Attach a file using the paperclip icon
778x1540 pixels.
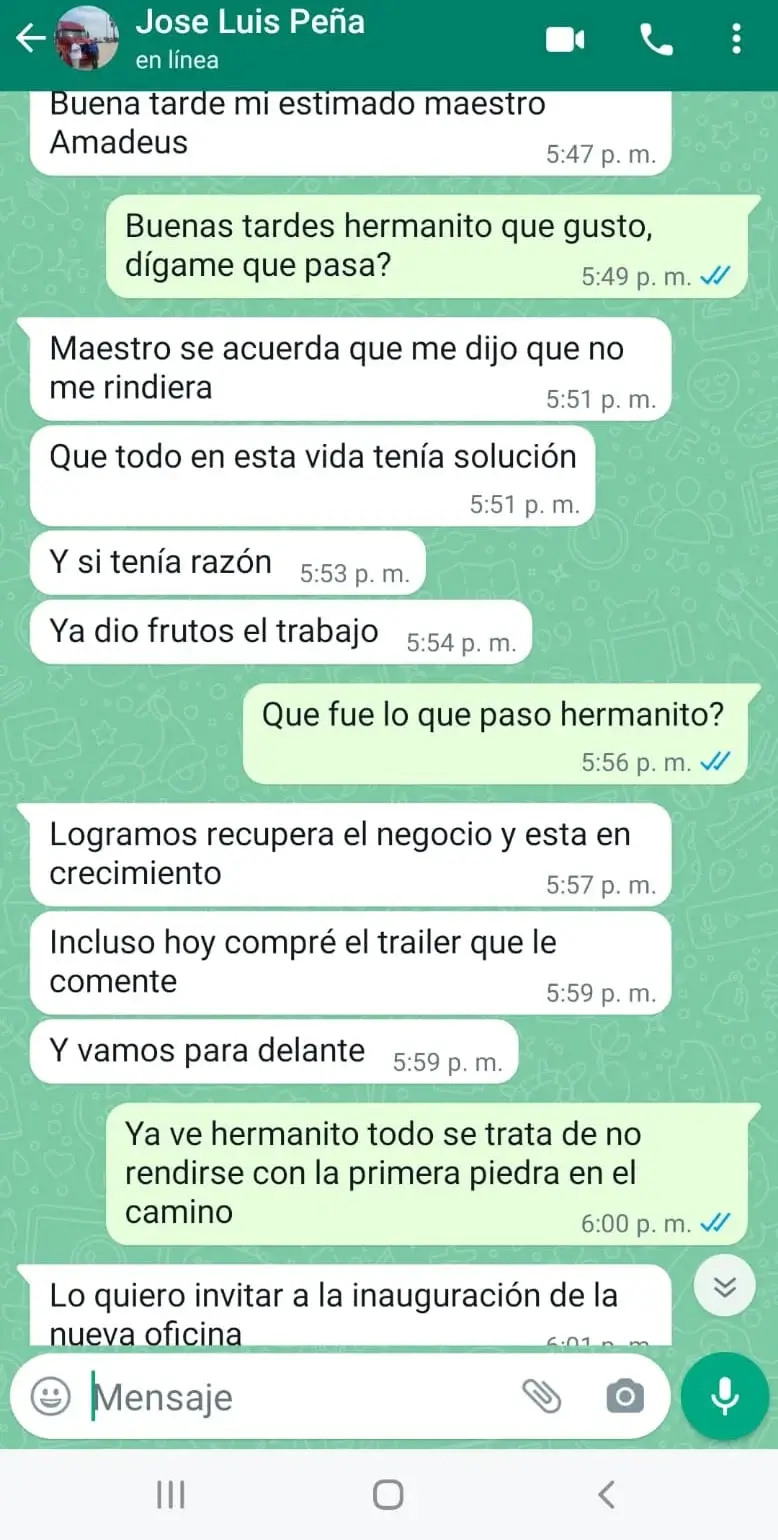tap(544, 1397)
